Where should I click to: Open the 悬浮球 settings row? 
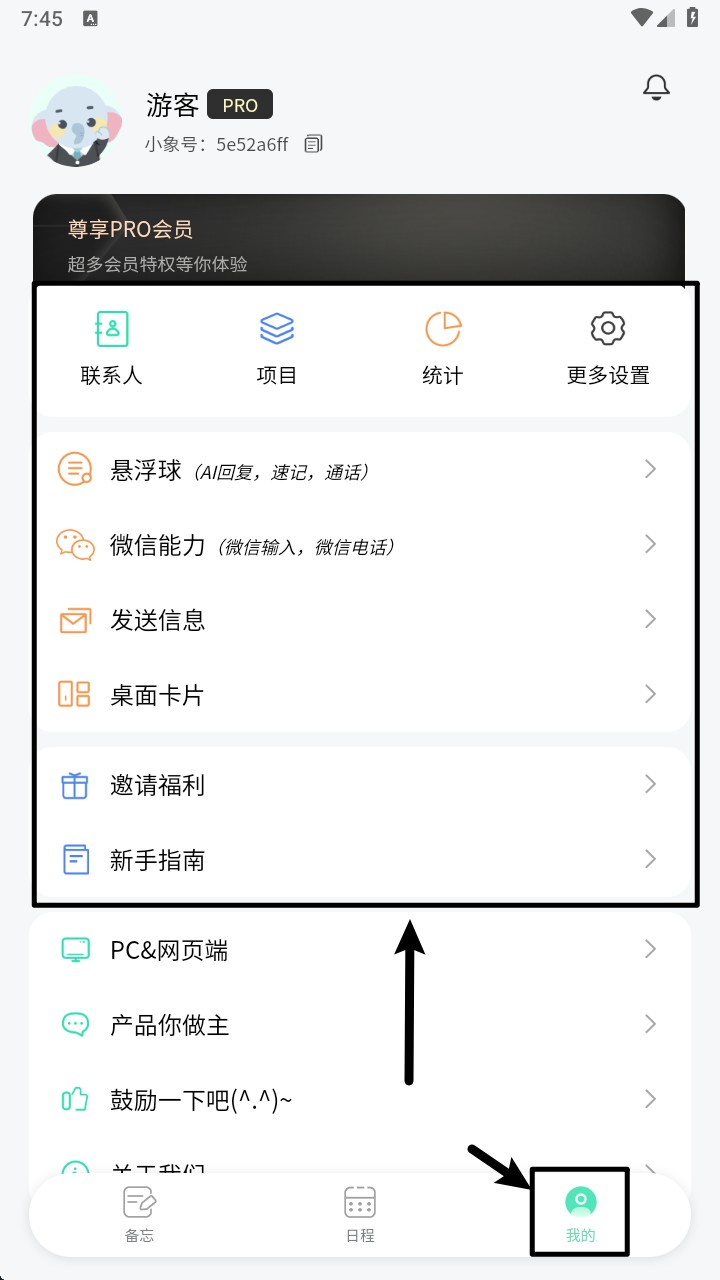360,469
